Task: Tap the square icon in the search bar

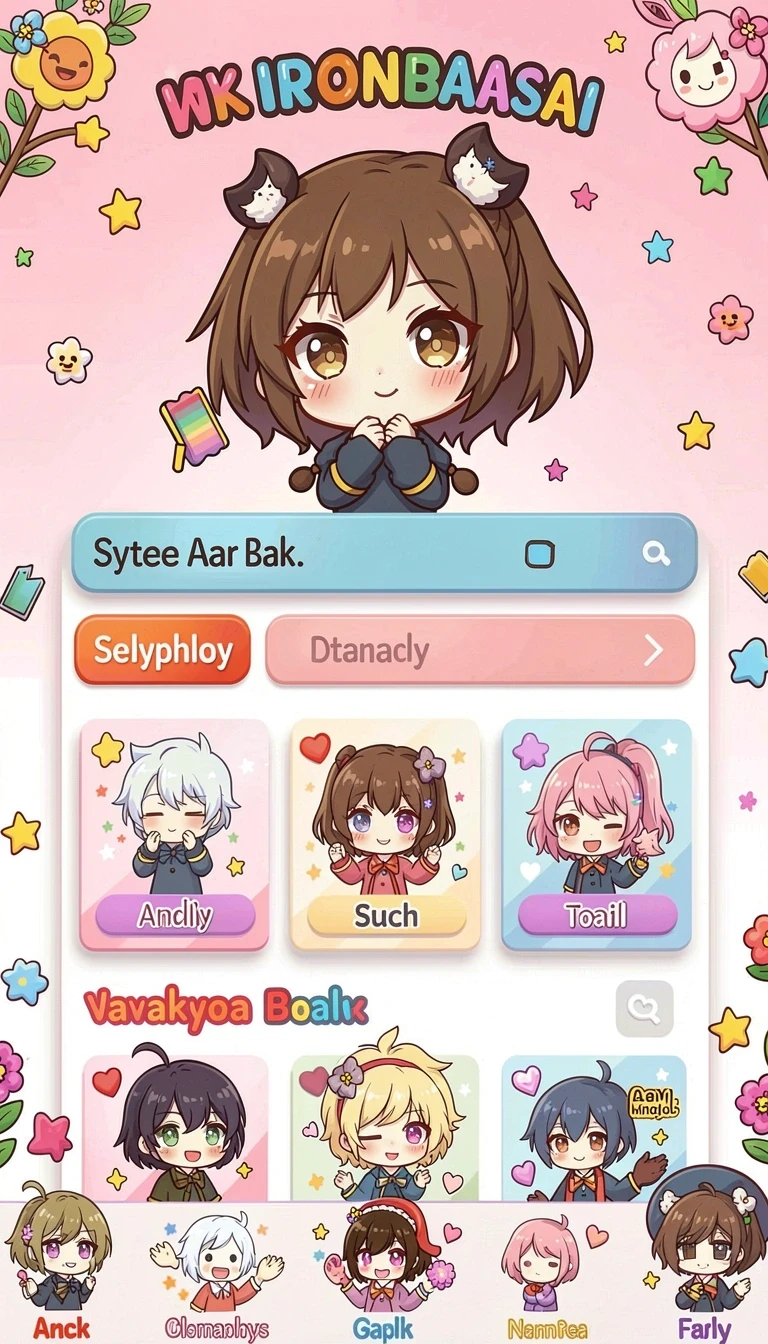Action: (x=540, y=554)
